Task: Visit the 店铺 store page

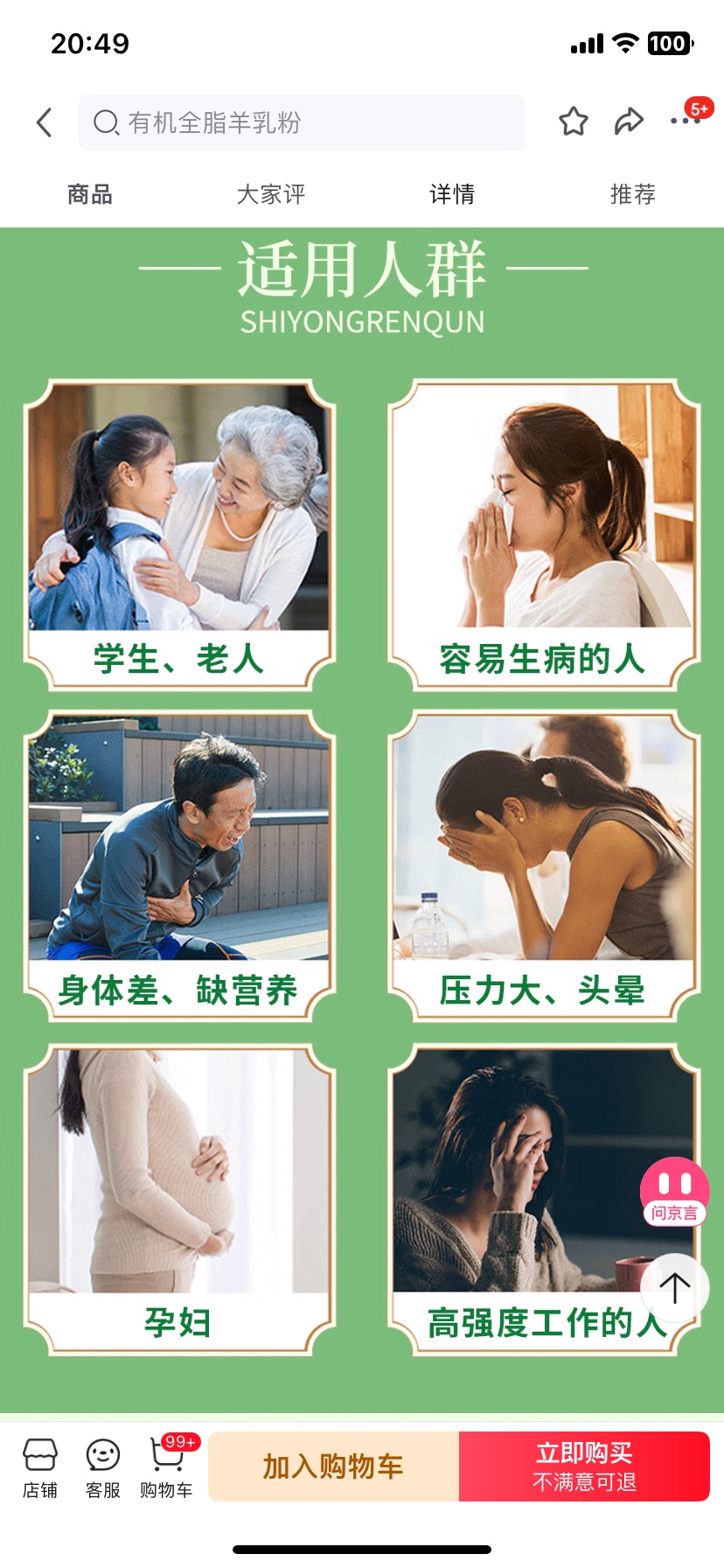Action: coord(40,1467)
